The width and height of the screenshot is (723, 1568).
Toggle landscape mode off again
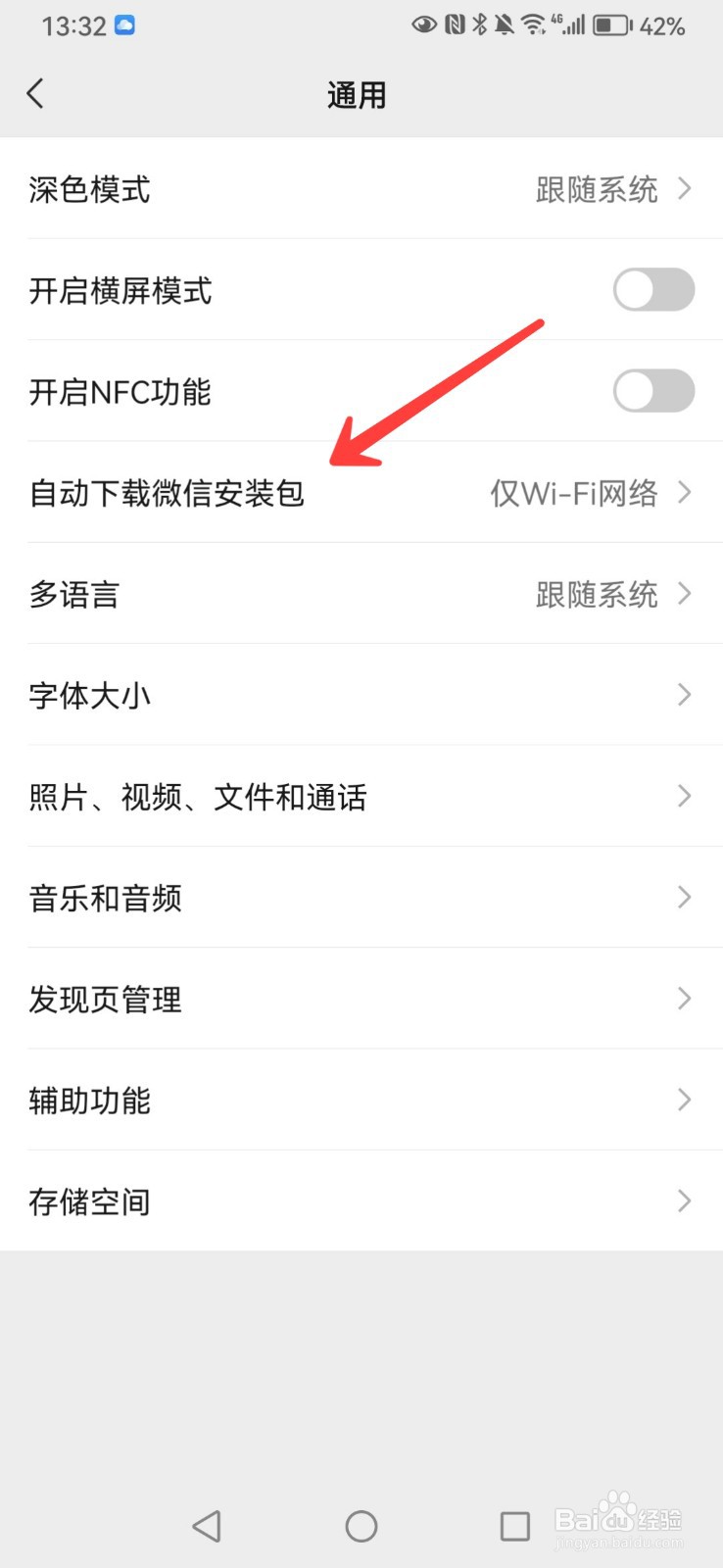point(652,290)
